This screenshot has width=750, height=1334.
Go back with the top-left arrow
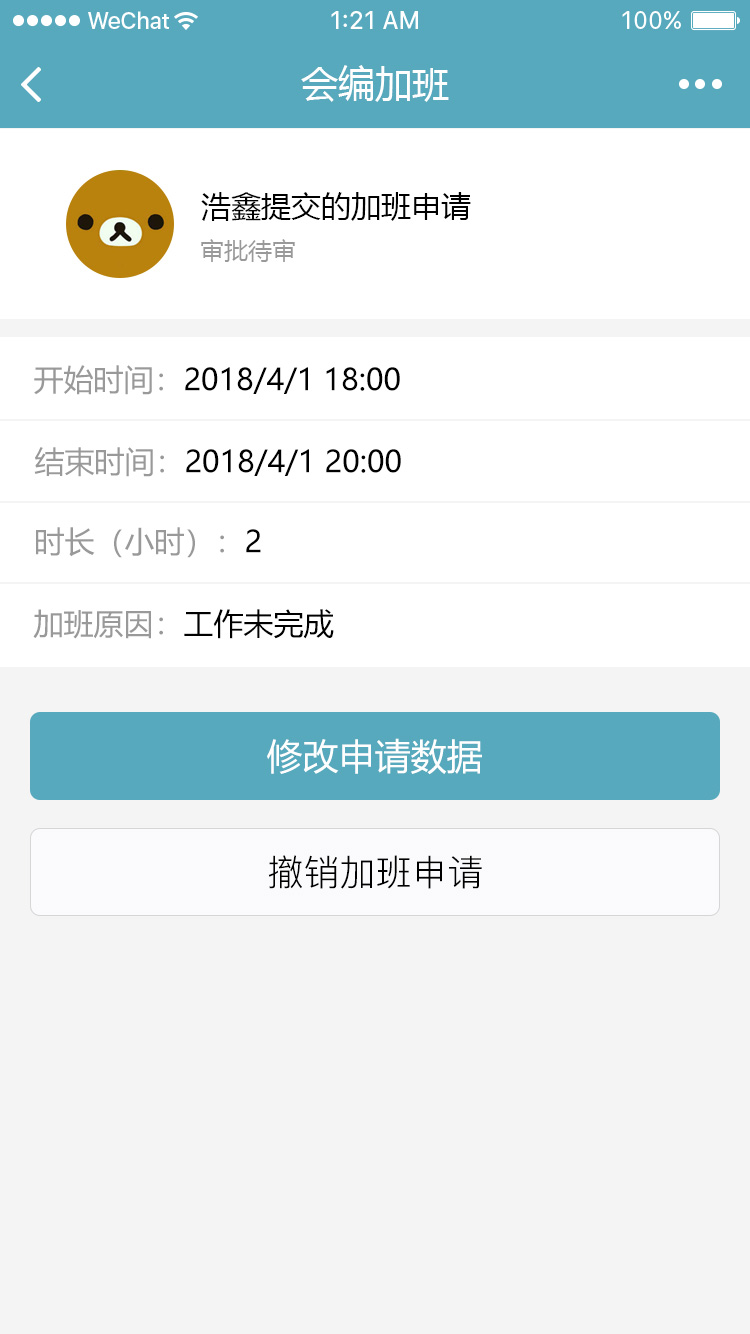(x=32, y=85)
